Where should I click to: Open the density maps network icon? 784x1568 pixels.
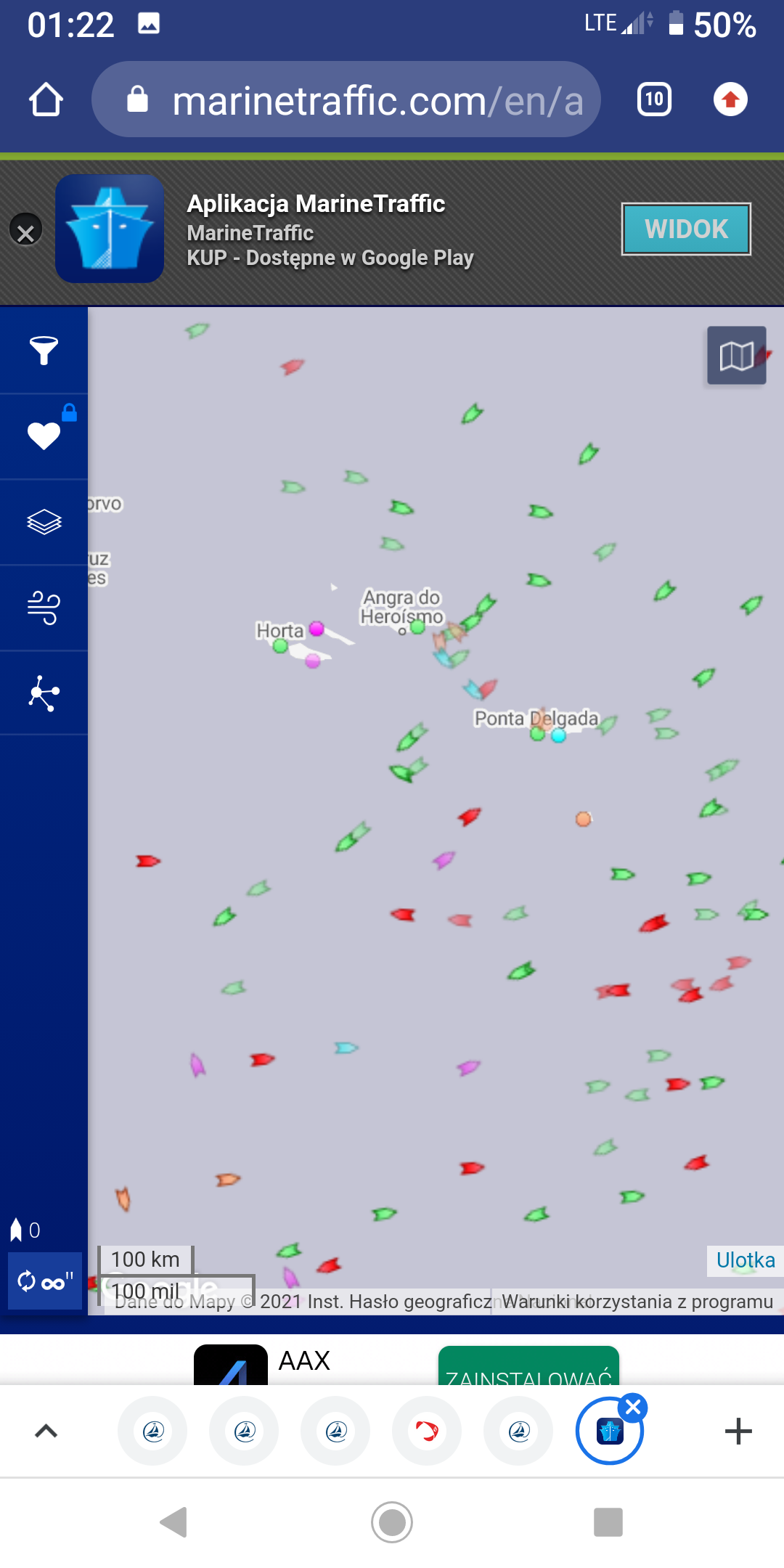point(44,693)
